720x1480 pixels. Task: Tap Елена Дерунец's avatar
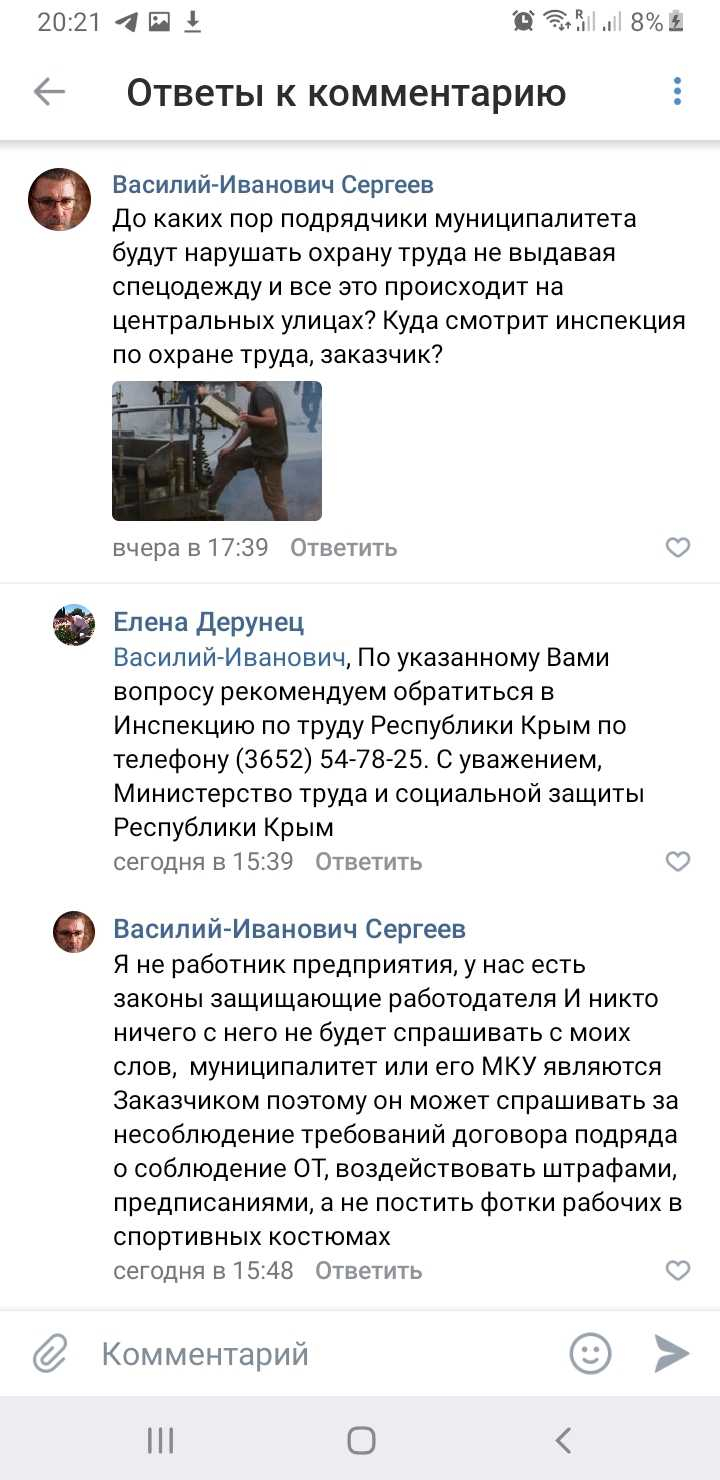(74, 625)
